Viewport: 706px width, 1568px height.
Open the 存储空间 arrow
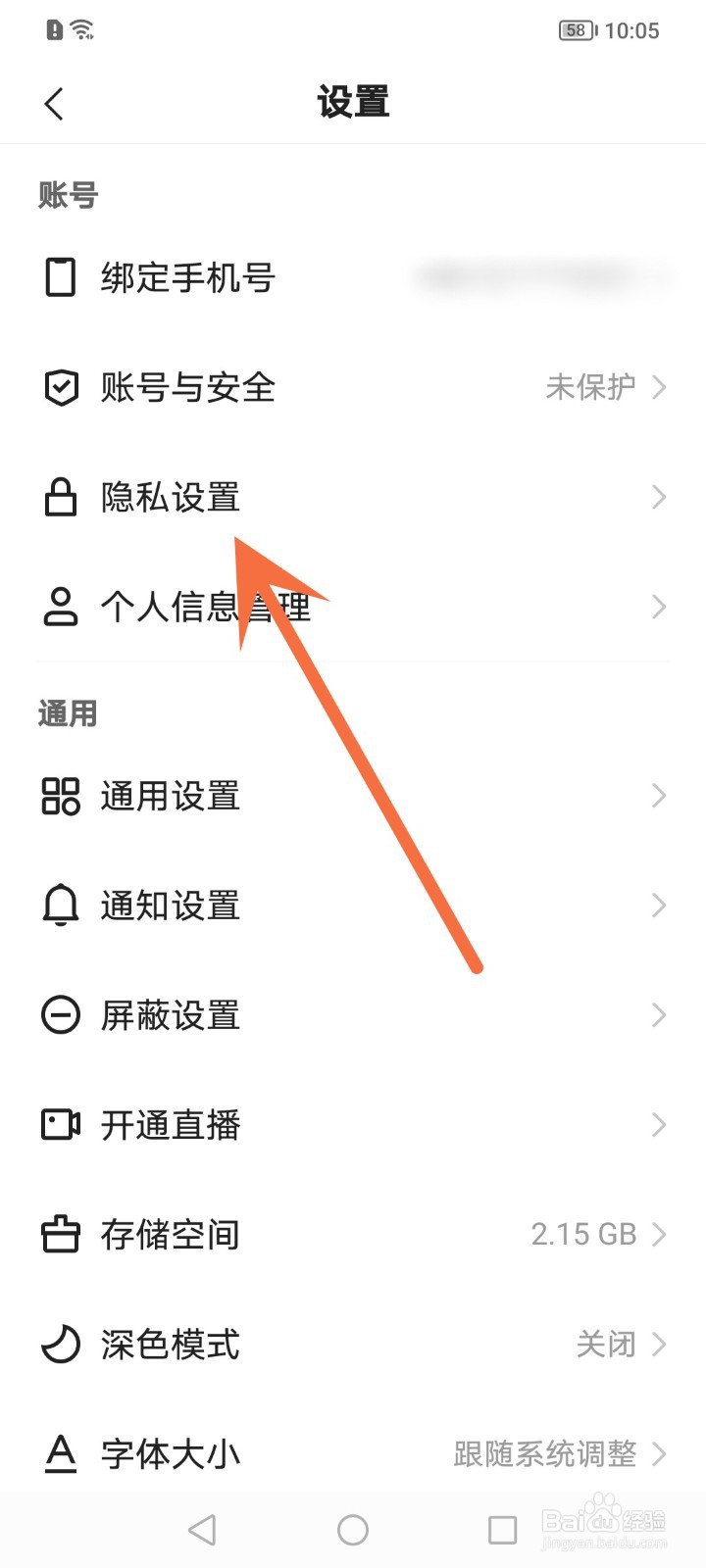pyautogui.click(x=658, y=1234)
